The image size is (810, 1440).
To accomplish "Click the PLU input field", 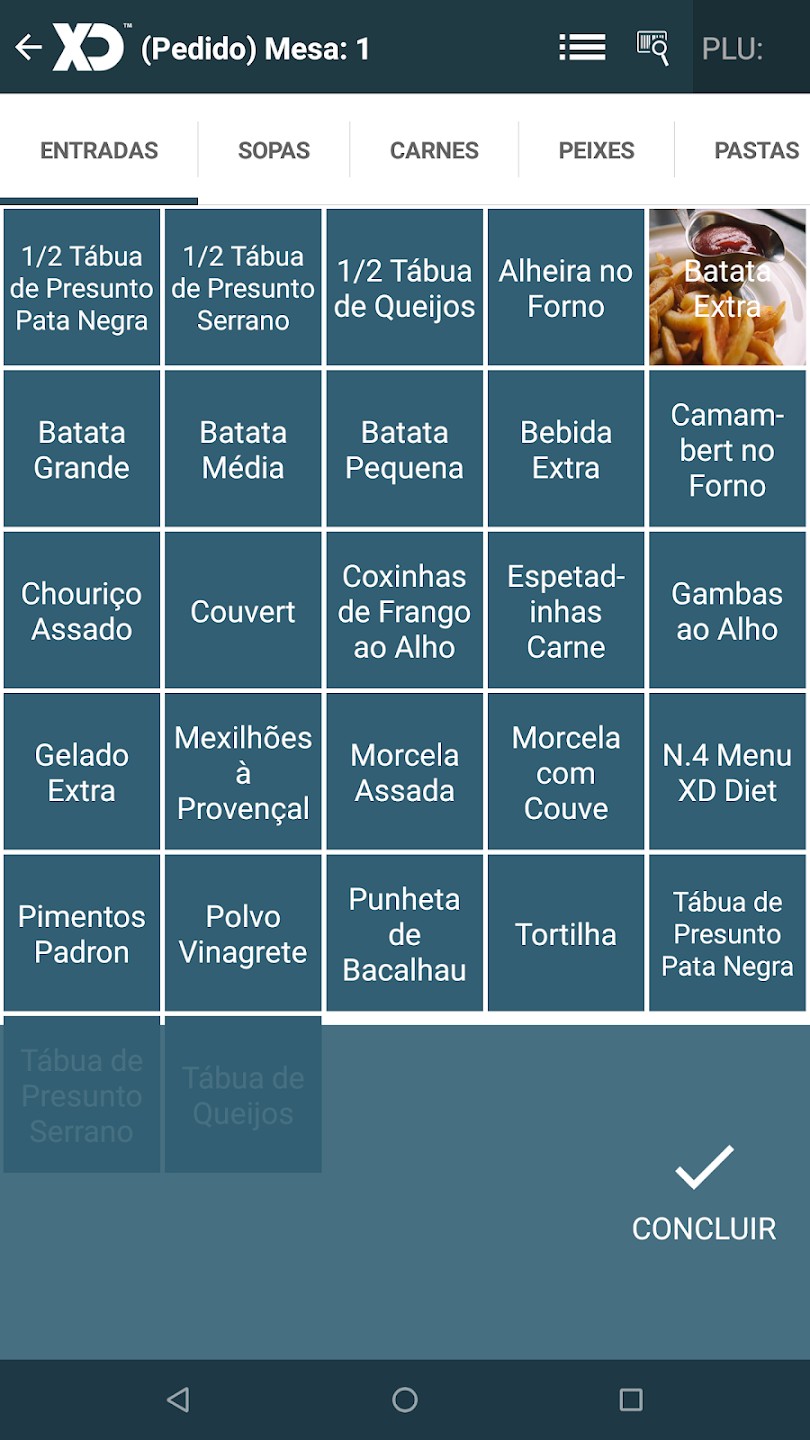I will pos(749,47).
